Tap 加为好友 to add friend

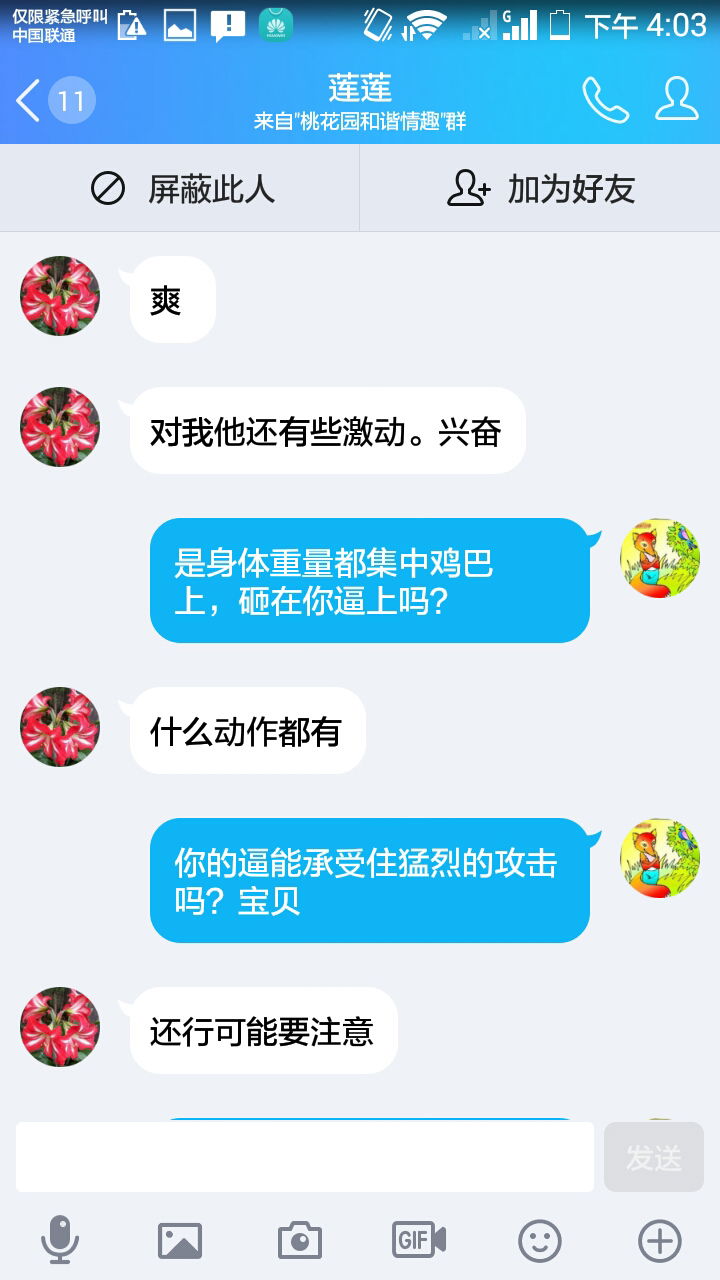pos(540,189)
